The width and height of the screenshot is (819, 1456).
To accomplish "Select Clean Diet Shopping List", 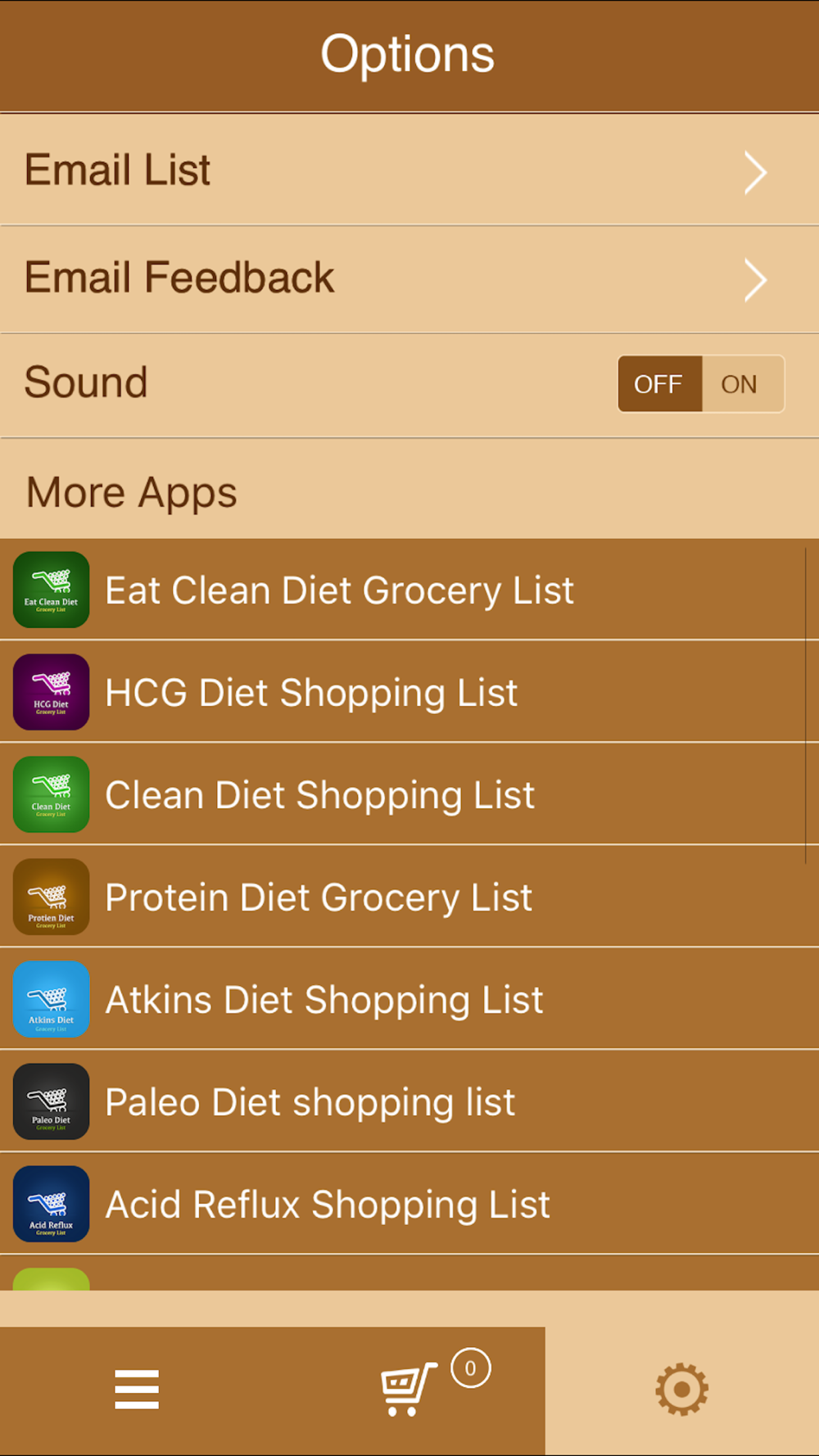I will coord(409,794).
